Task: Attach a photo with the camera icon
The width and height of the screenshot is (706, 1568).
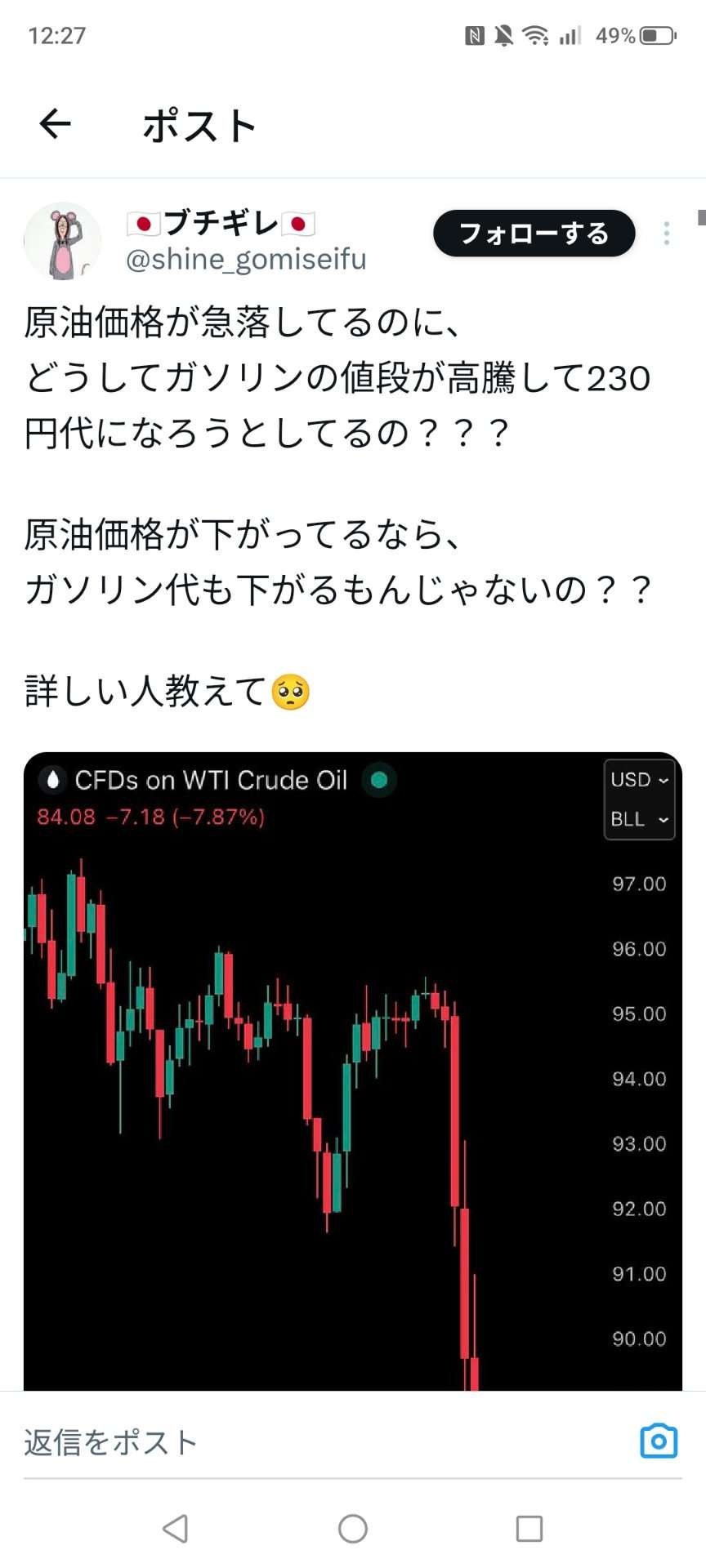Action: [x=659, y=1441]
